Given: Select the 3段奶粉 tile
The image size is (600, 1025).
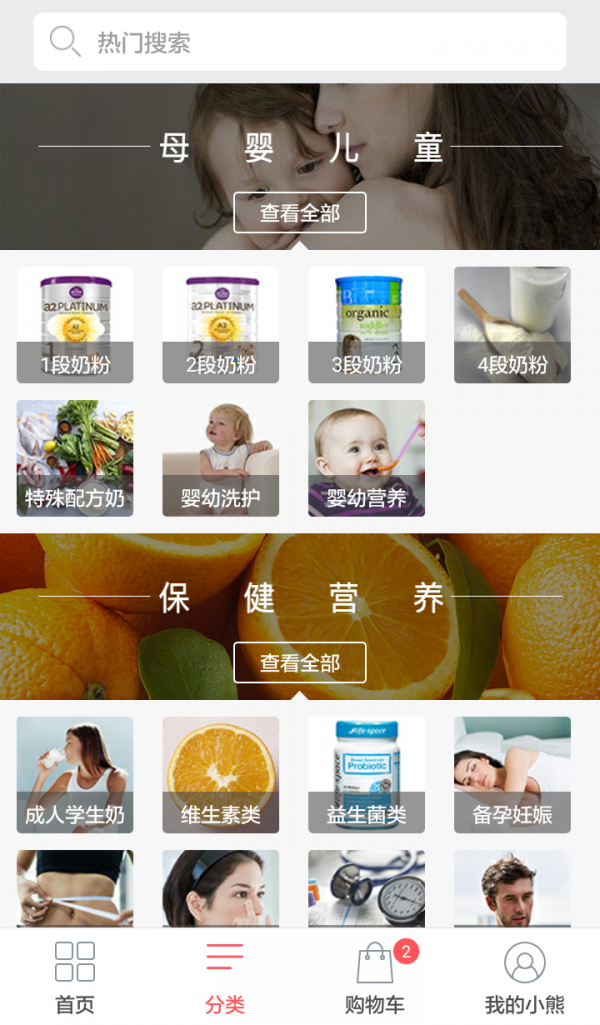Looking at the screenshot, I should point(367,325).
